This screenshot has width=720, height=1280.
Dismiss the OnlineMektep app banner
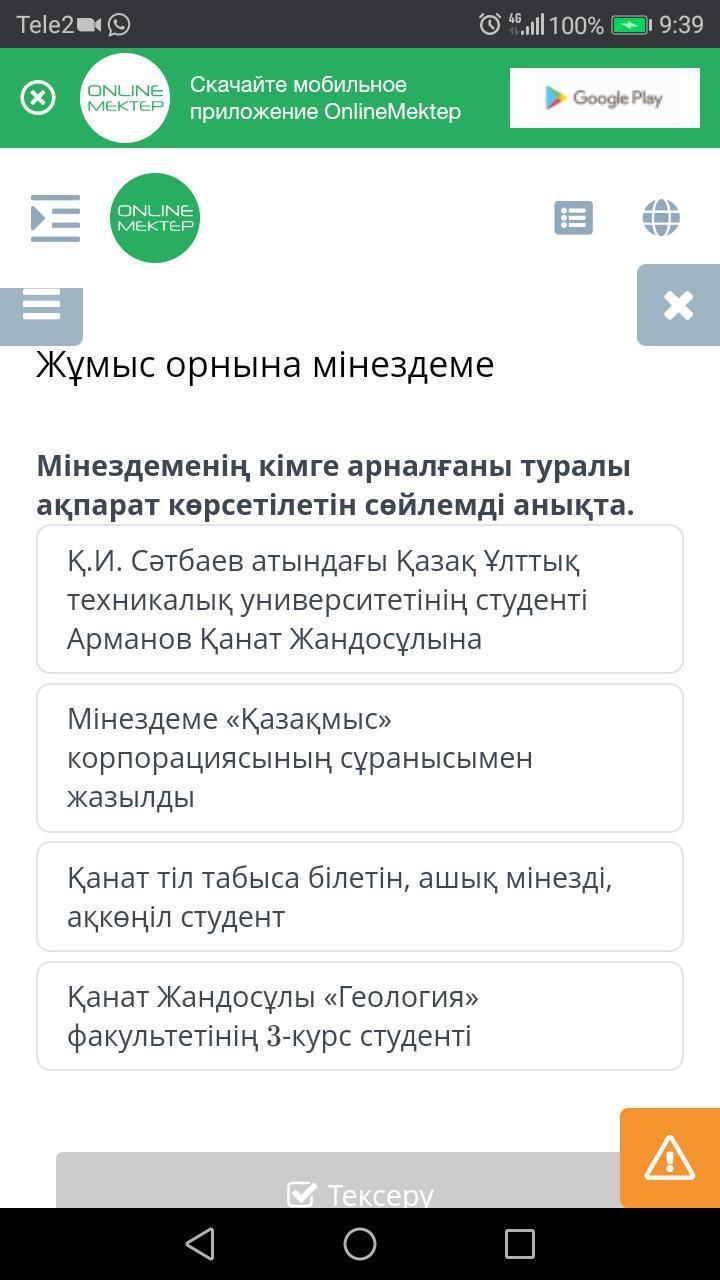click(x=38, y=98)
